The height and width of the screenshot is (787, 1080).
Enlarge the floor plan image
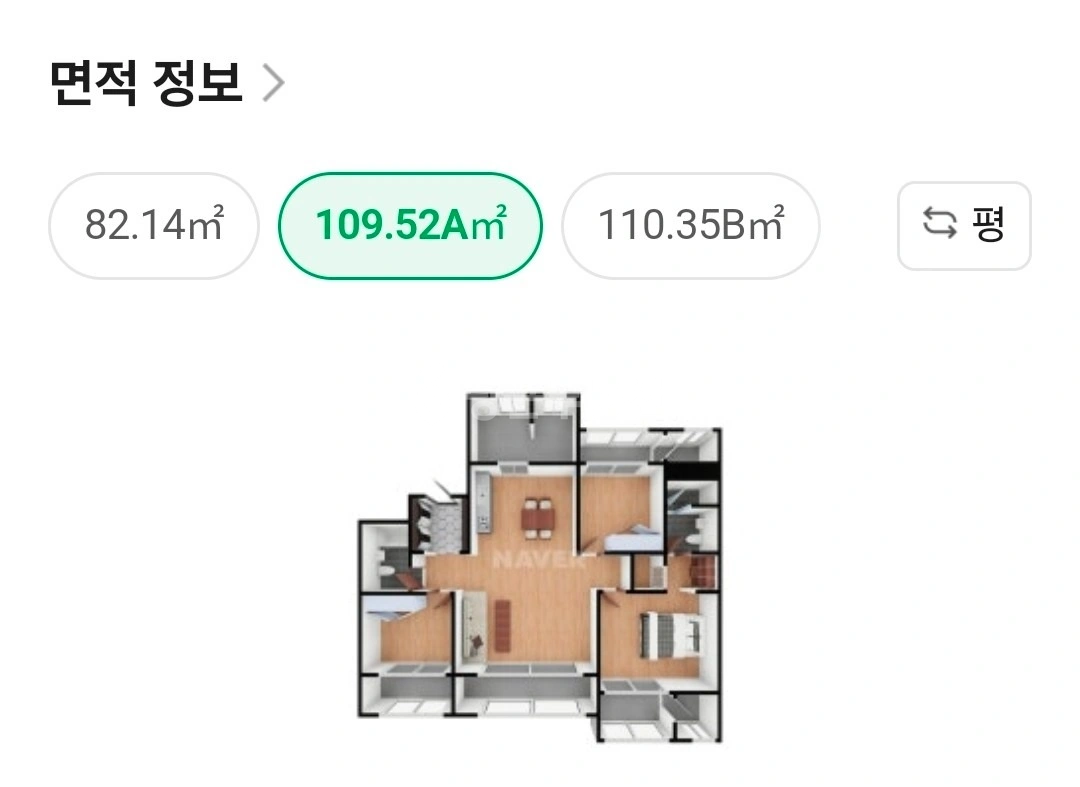(x=539, y=567)
